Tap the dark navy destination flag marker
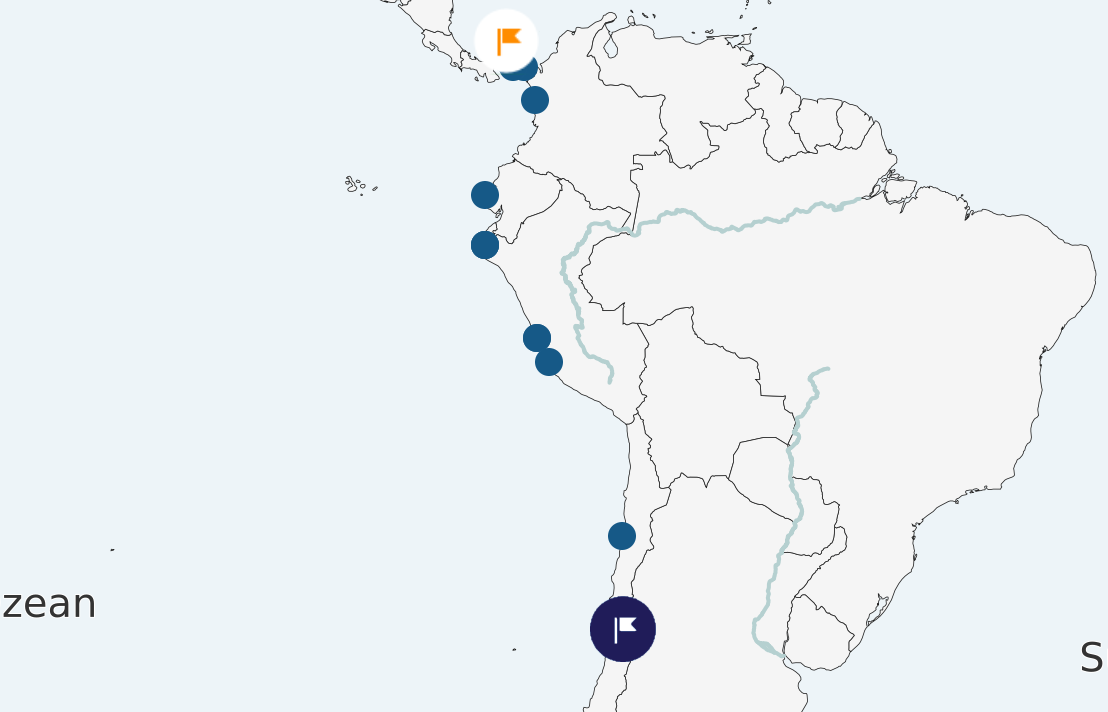 pyautogui.click(x=622, y=629)
